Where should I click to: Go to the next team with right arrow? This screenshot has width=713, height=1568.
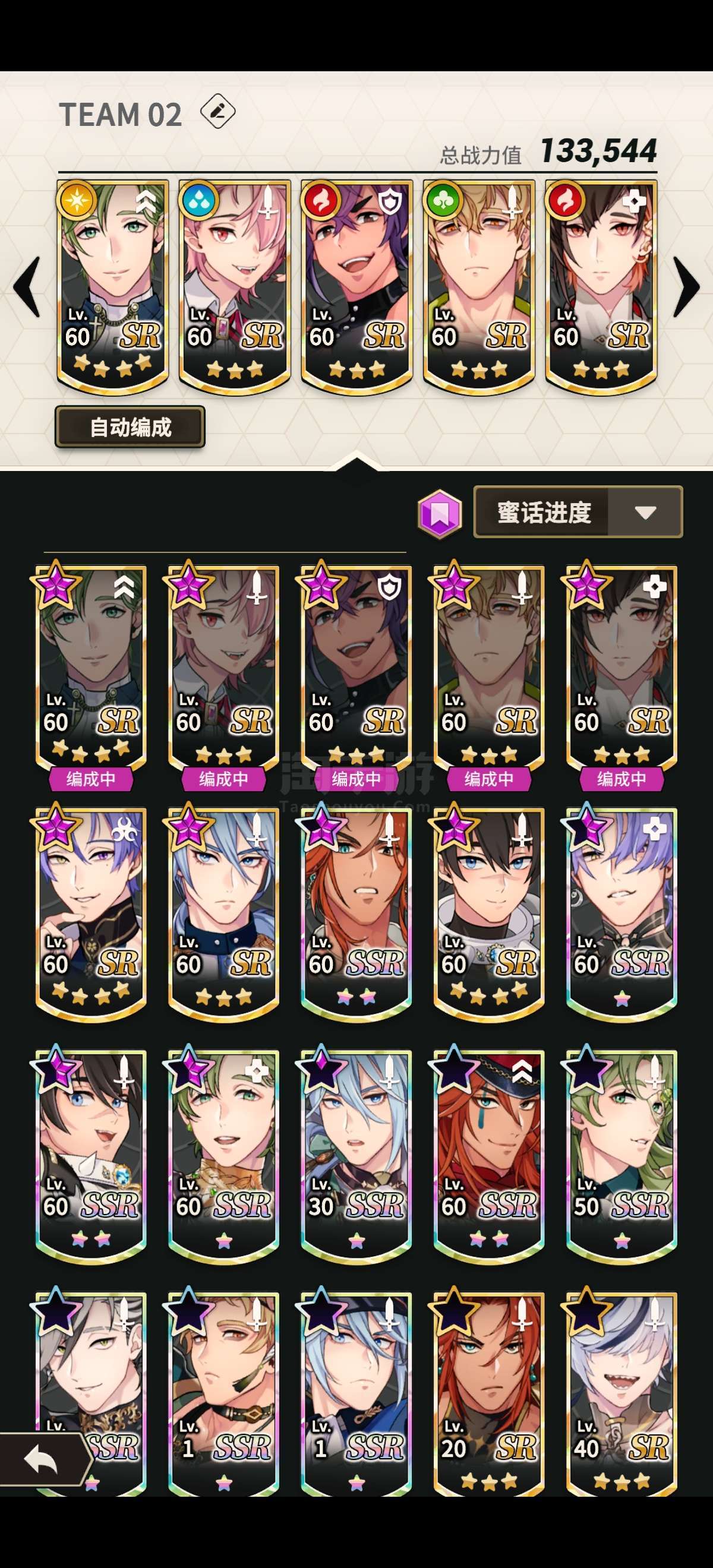pyautogui.click(x=686, y=287)
